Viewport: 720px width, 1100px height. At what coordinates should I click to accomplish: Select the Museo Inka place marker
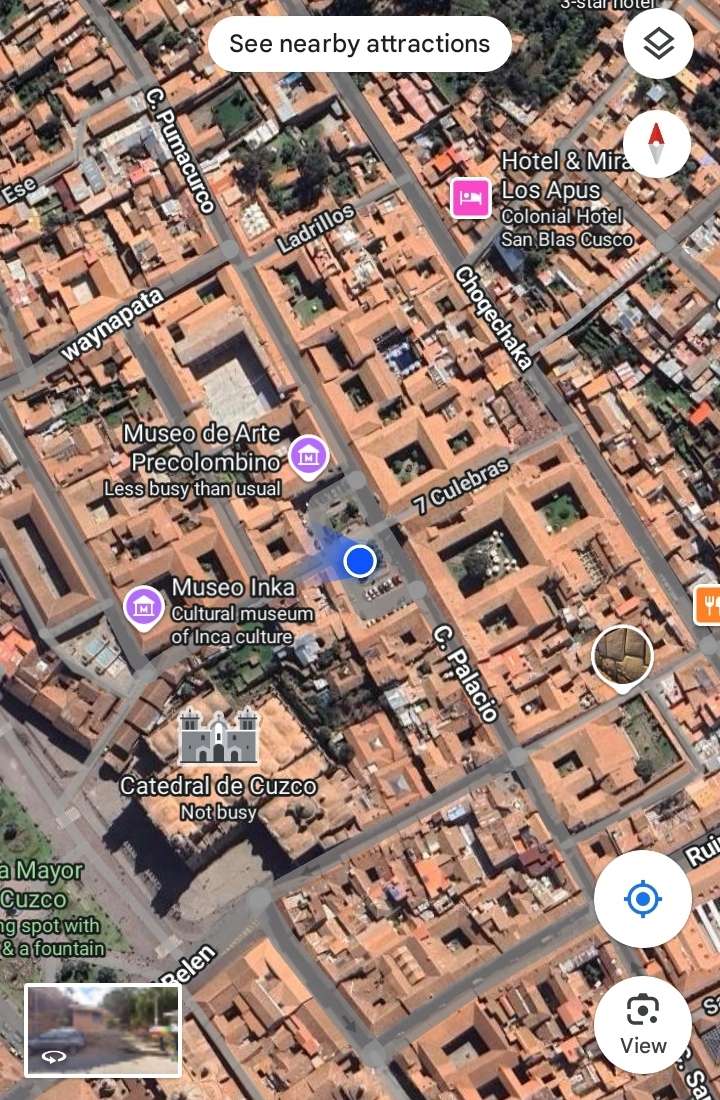pyautogui.click(x=145, y=606)
